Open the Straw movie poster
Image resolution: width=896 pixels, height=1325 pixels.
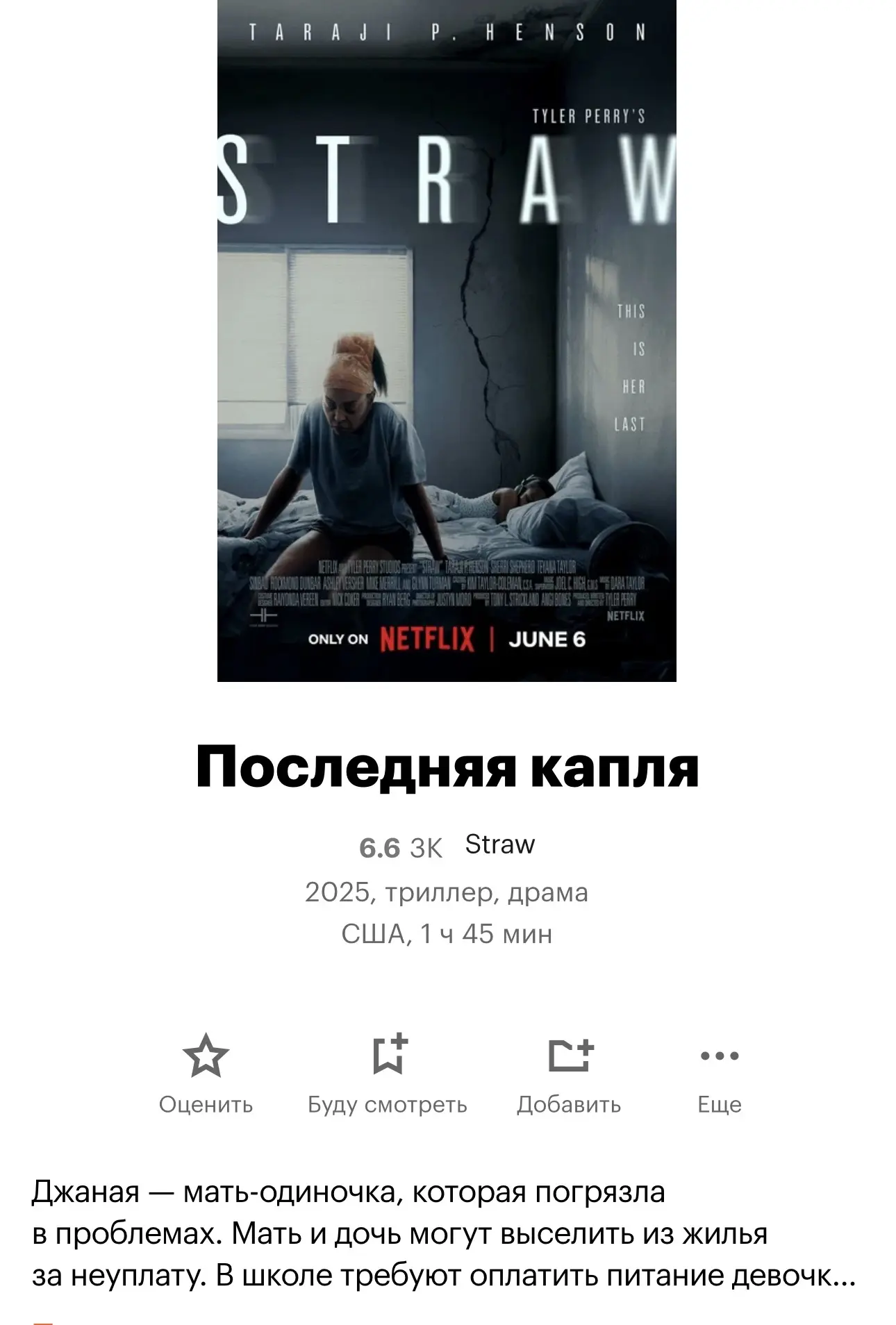click(447, 340)
